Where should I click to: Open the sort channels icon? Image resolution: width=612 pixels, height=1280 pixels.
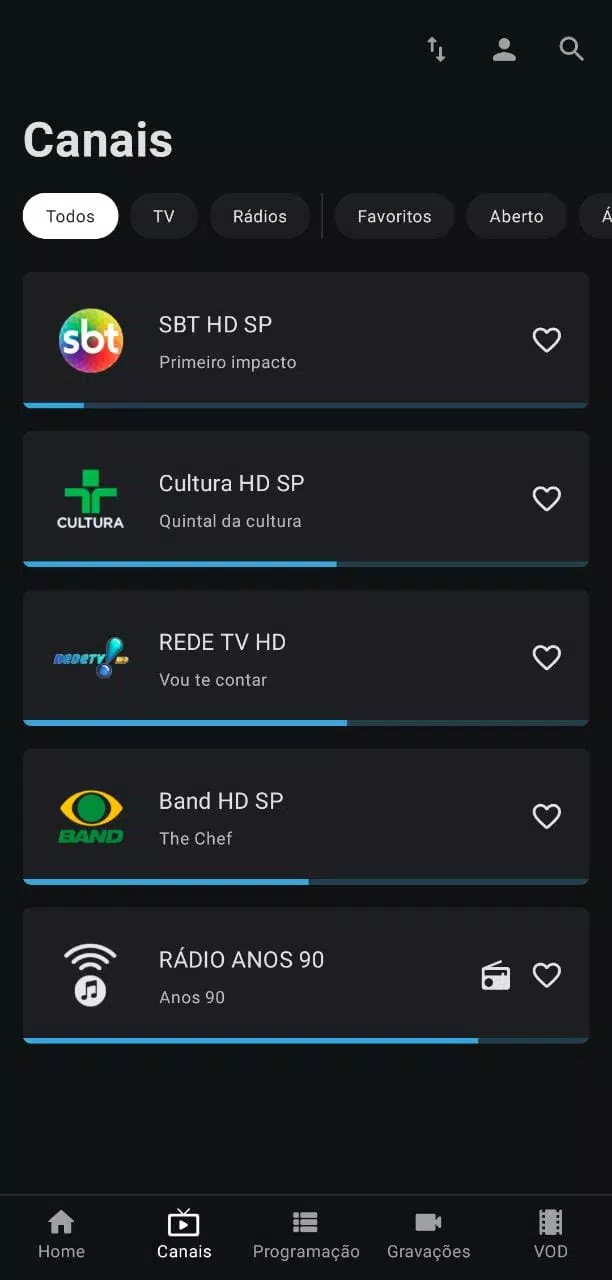pos(436,49)
